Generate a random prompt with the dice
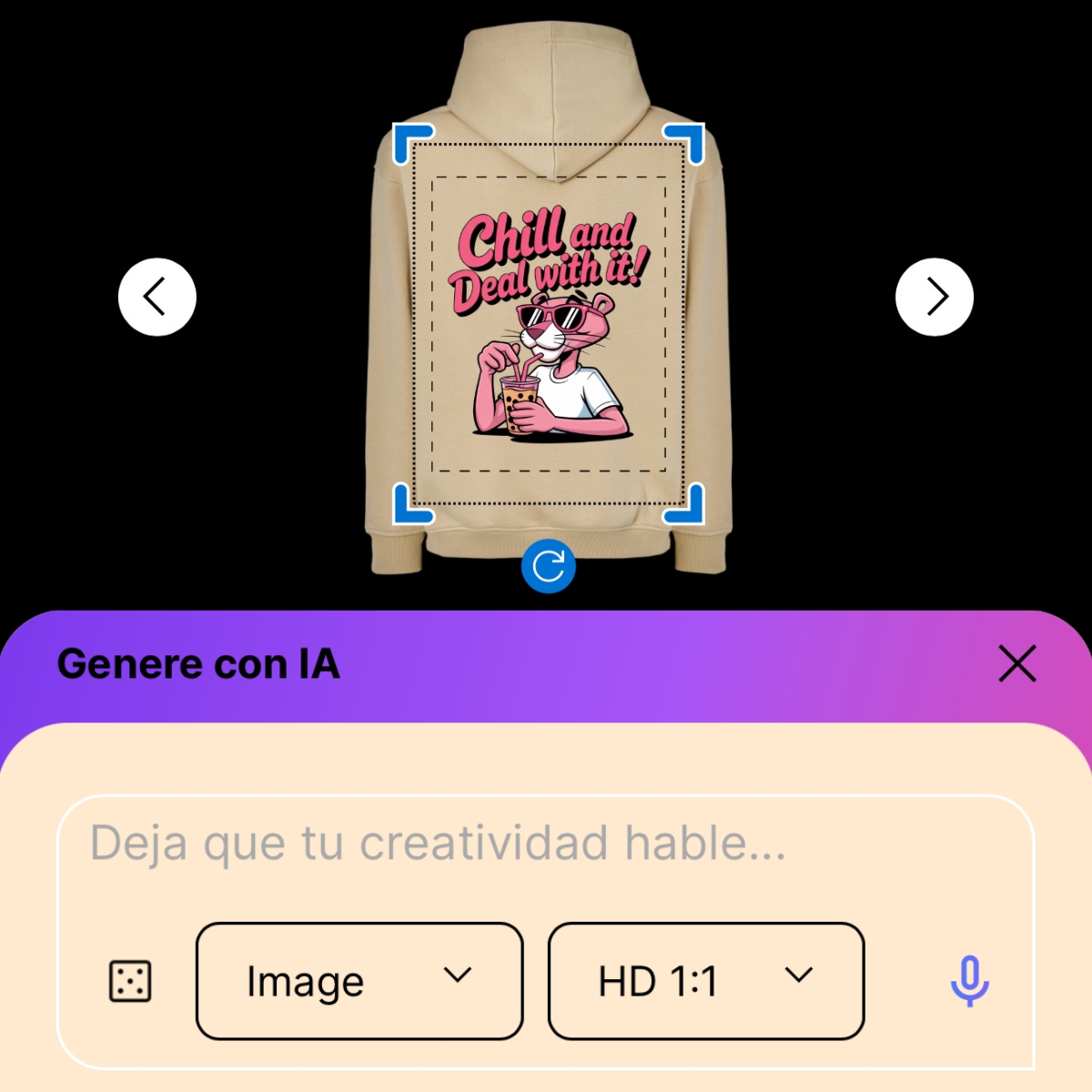1092x1092 pixels. click(130, 981)
